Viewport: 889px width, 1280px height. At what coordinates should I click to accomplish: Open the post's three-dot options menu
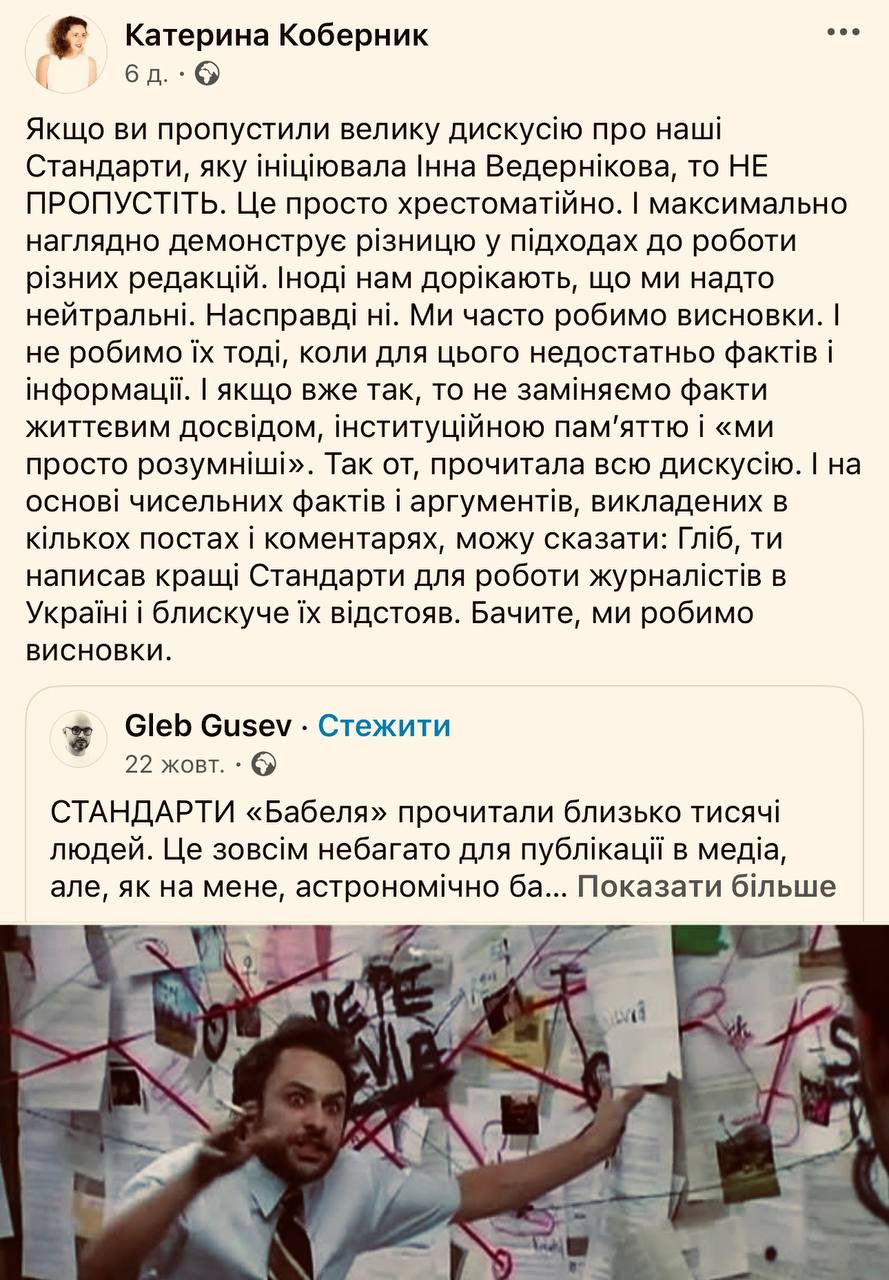[x=843, y=32]
